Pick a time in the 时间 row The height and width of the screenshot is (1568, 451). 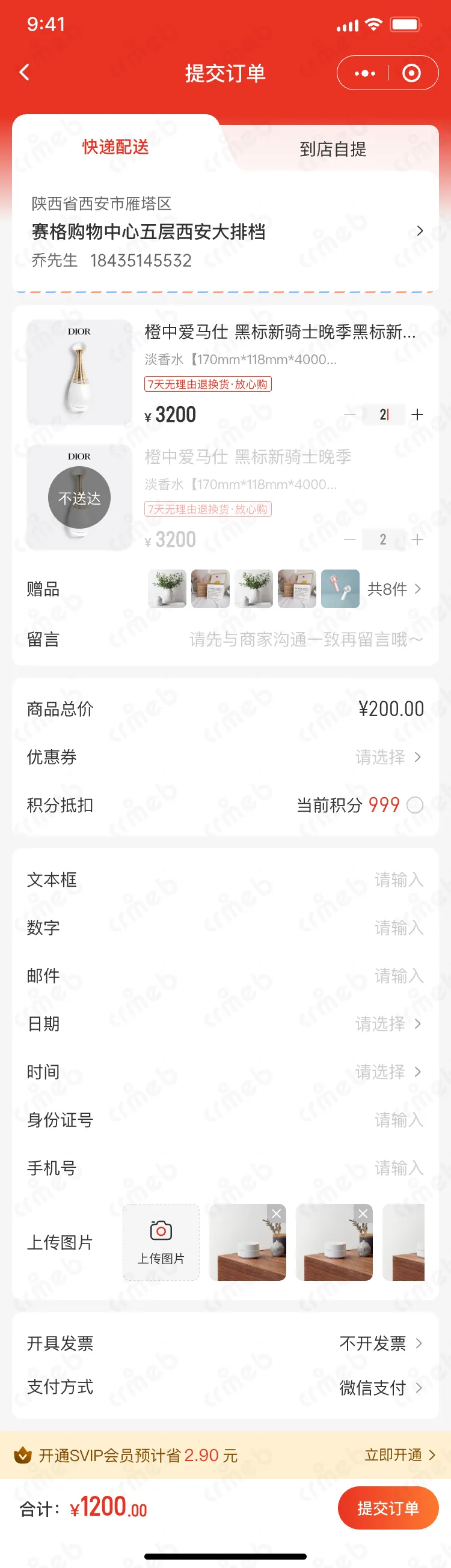(388, 1071)
